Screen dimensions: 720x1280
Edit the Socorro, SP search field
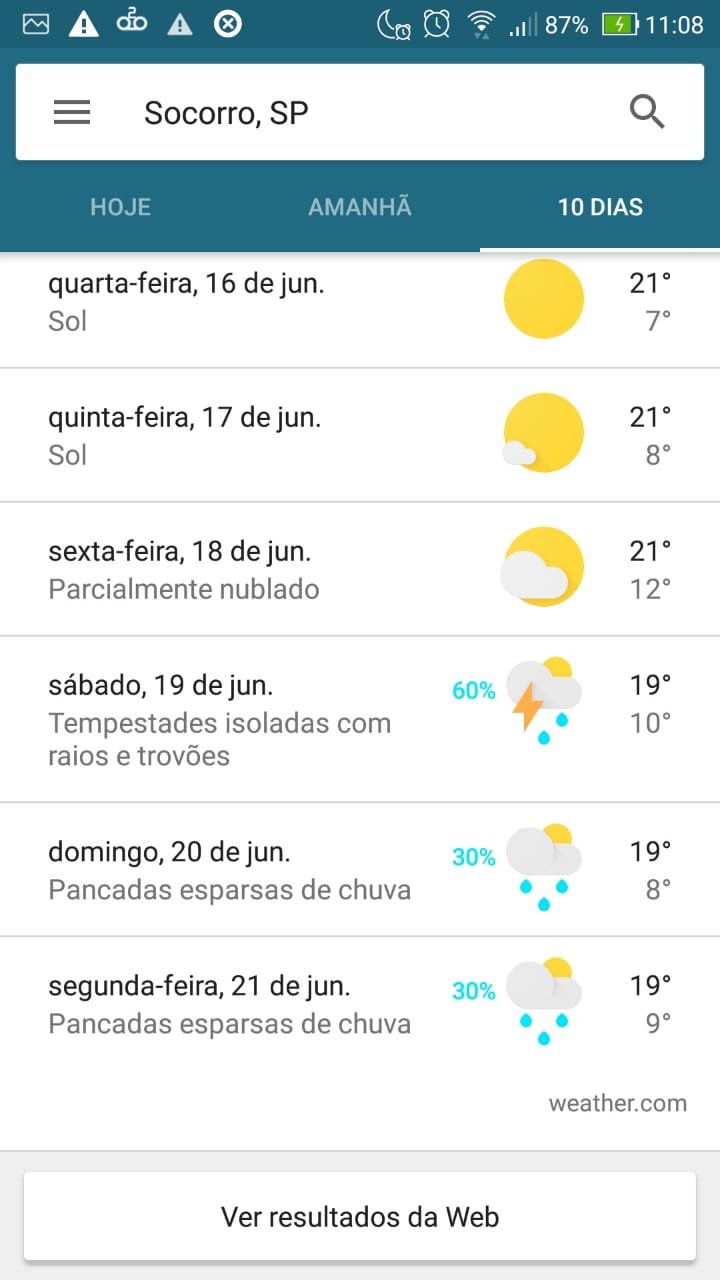360,112
